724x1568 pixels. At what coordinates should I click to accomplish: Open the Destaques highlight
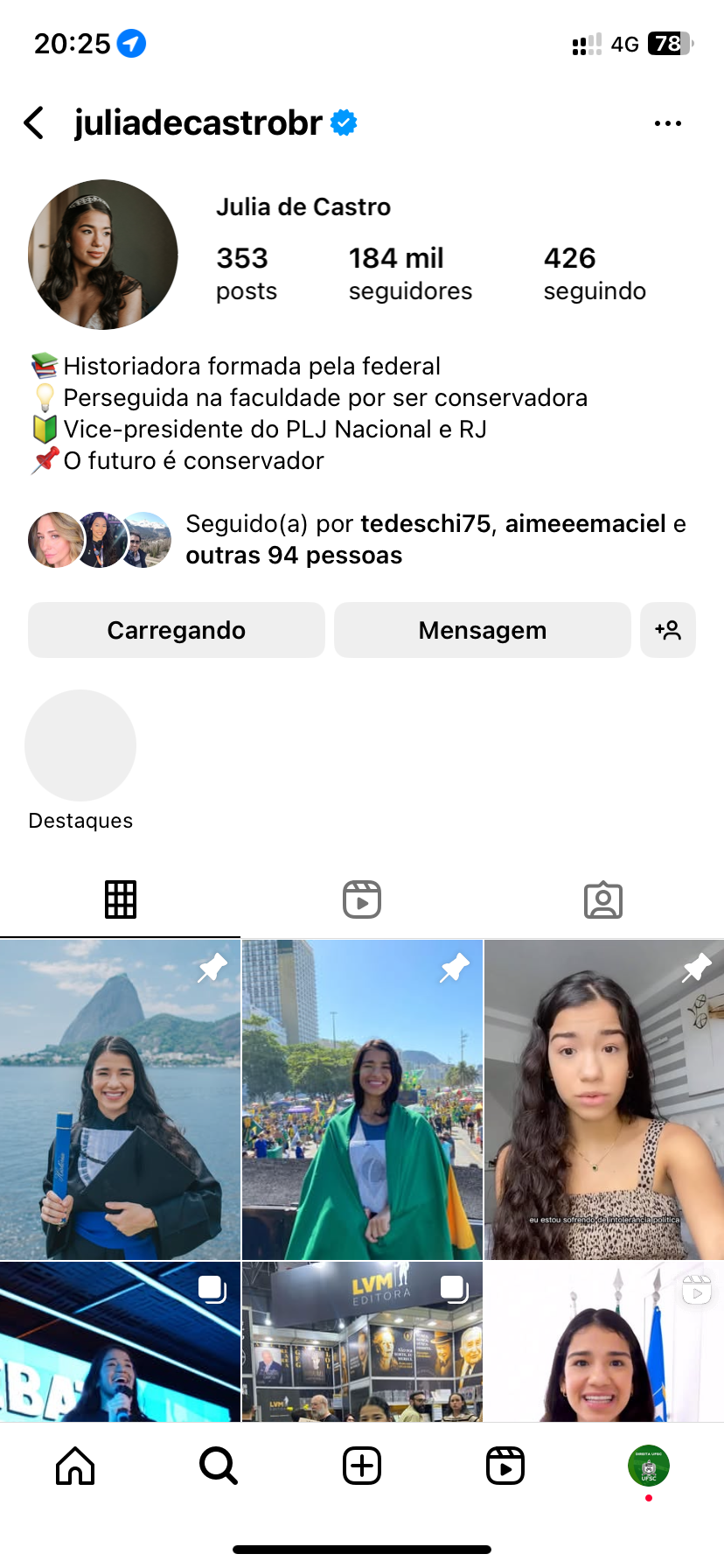80,745
